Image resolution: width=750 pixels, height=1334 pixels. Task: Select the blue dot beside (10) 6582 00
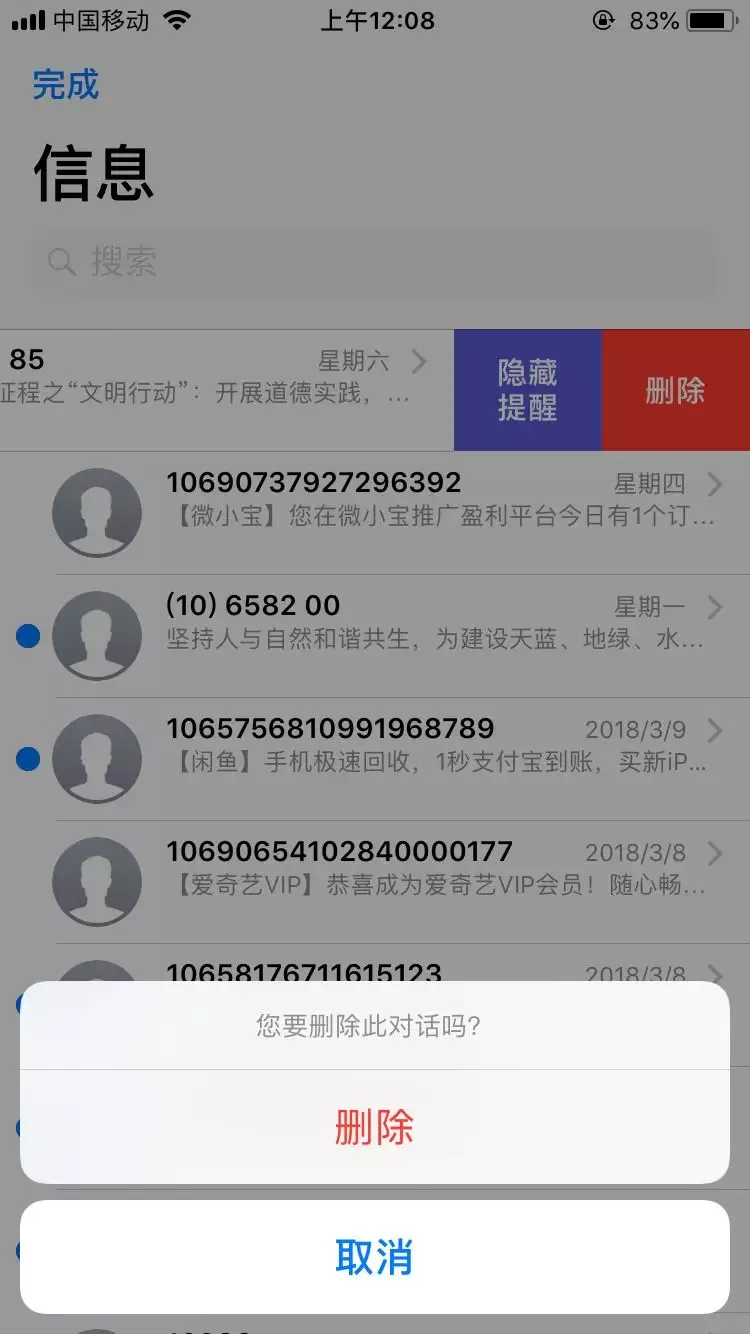click(29, 635)
